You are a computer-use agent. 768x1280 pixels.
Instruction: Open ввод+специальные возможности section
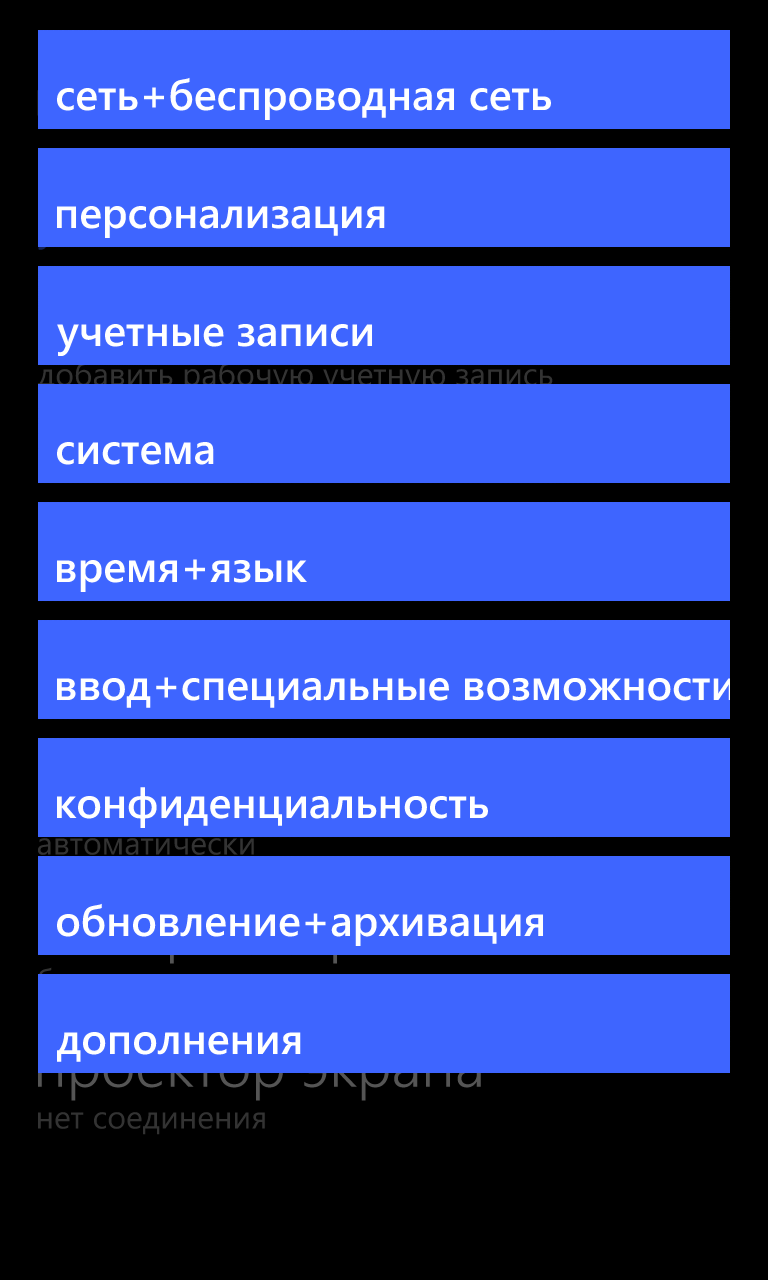pos(384,670)
